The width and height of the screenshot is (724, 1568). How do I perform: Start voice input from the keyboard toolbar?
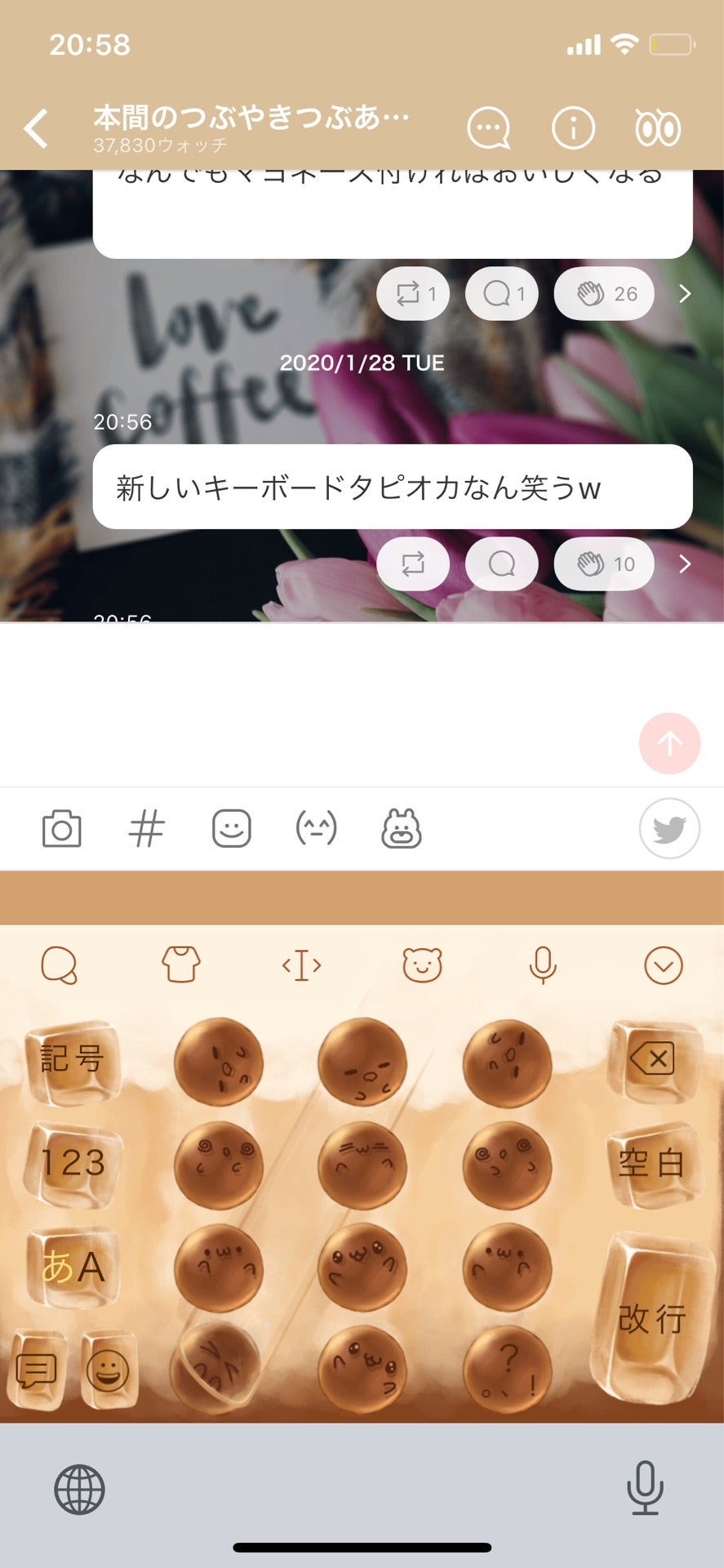(x=543, y=964)
